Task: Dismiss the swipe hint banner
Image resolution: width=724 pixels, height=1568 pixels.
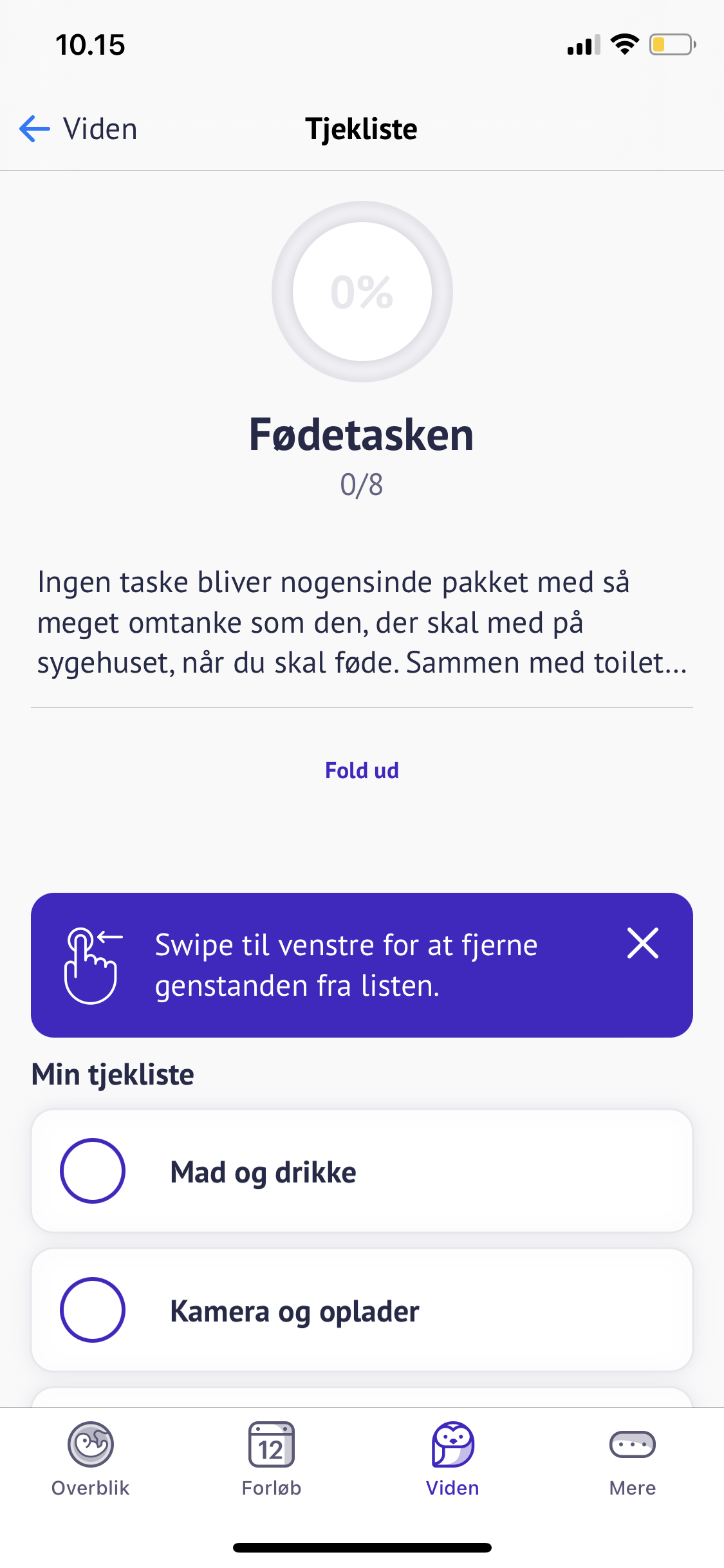Action: click(x=642, y=944)
